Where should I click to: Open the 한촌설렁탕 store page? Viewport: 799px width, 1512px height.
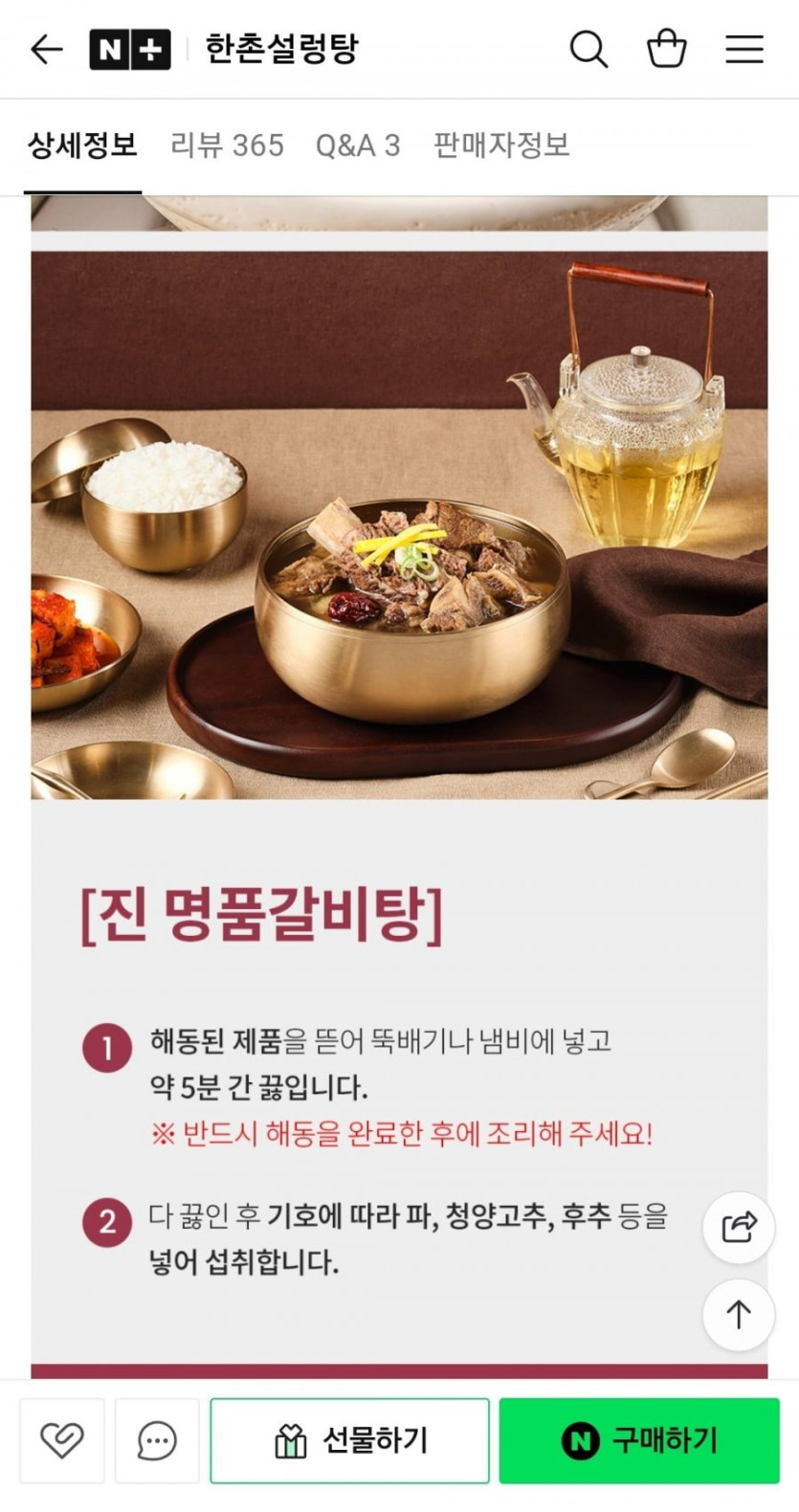pyautogui.click(x=281, y=49)
